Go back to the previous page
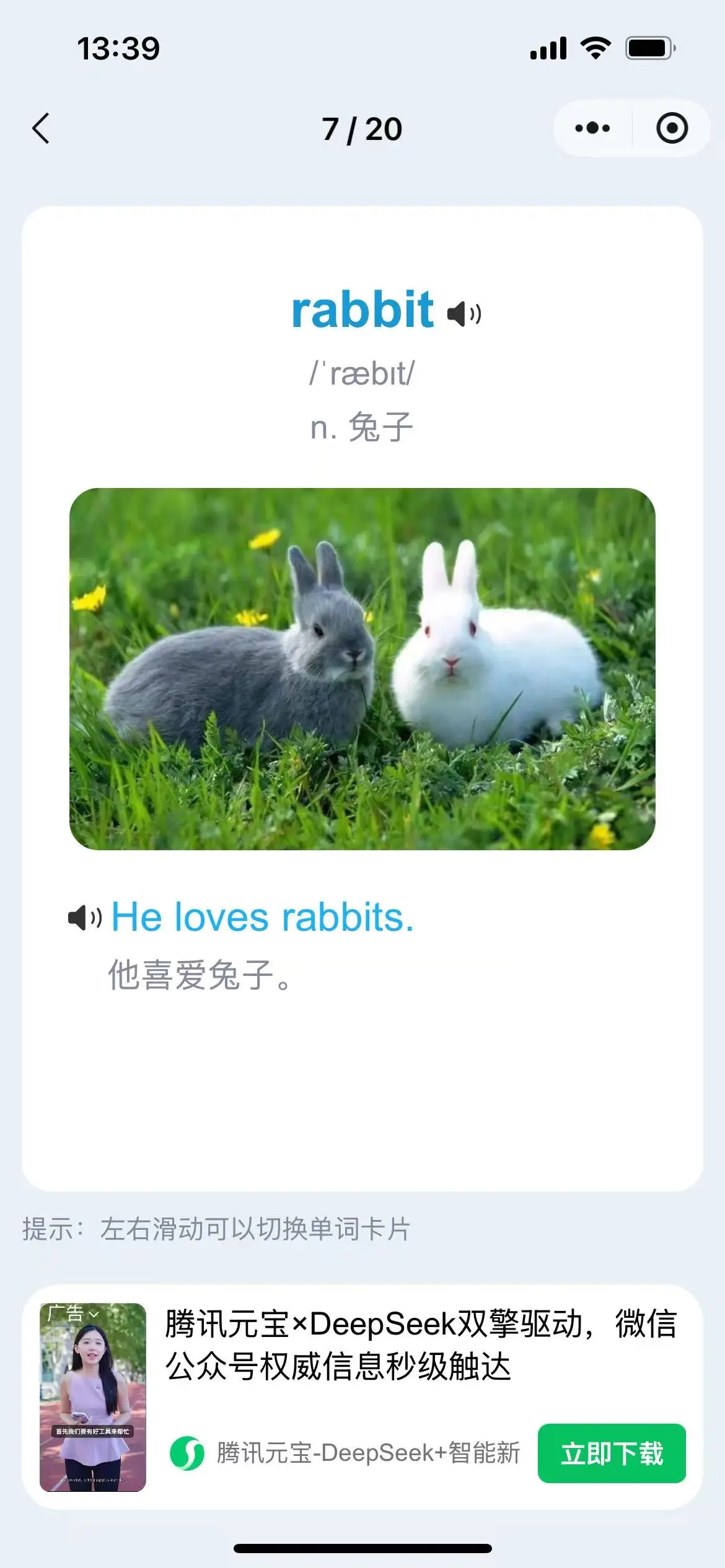 41,129
